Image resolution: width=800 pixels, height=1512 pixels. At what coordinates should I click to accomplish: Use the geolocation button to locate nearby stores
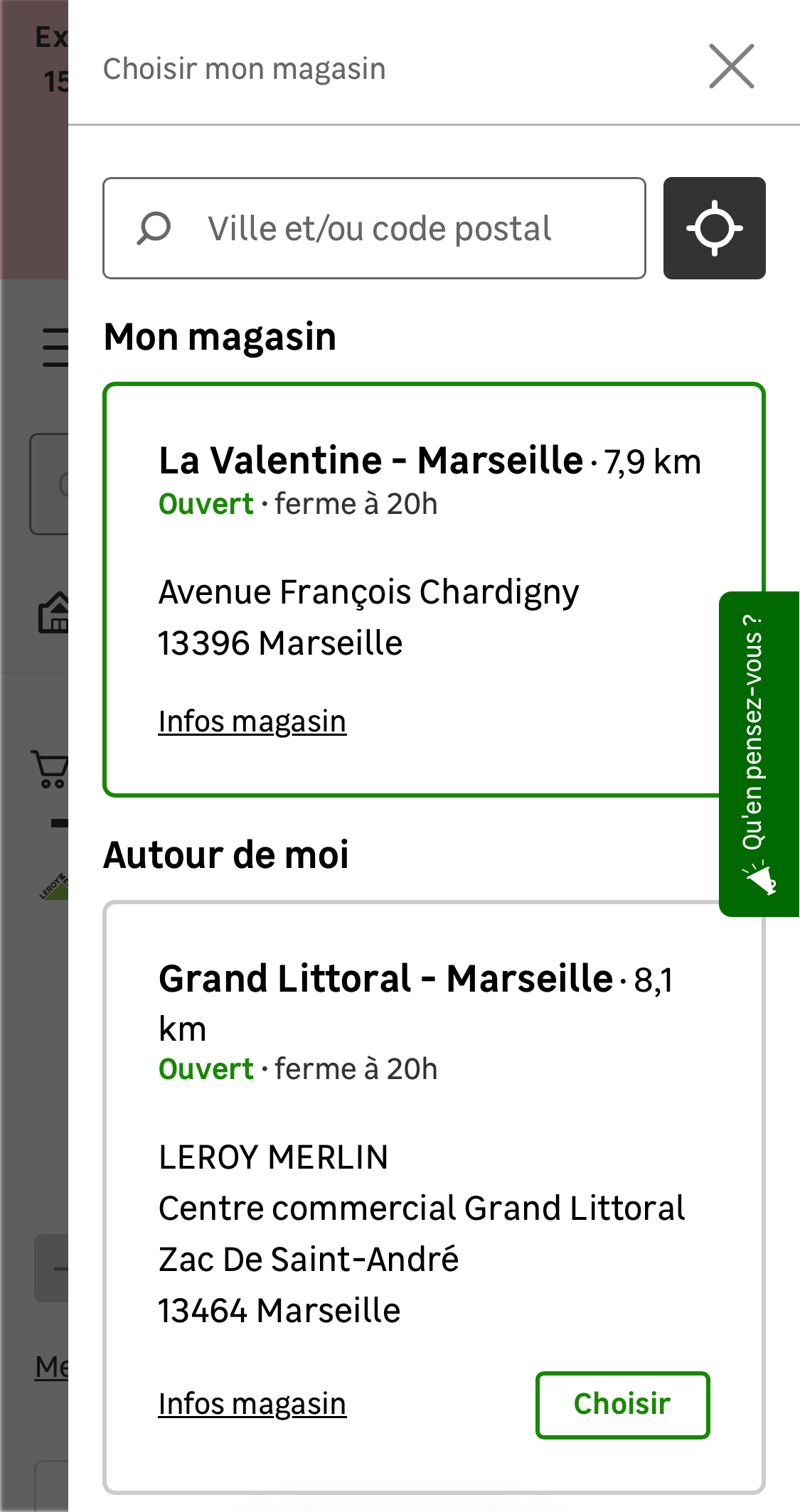click(714, 227)
